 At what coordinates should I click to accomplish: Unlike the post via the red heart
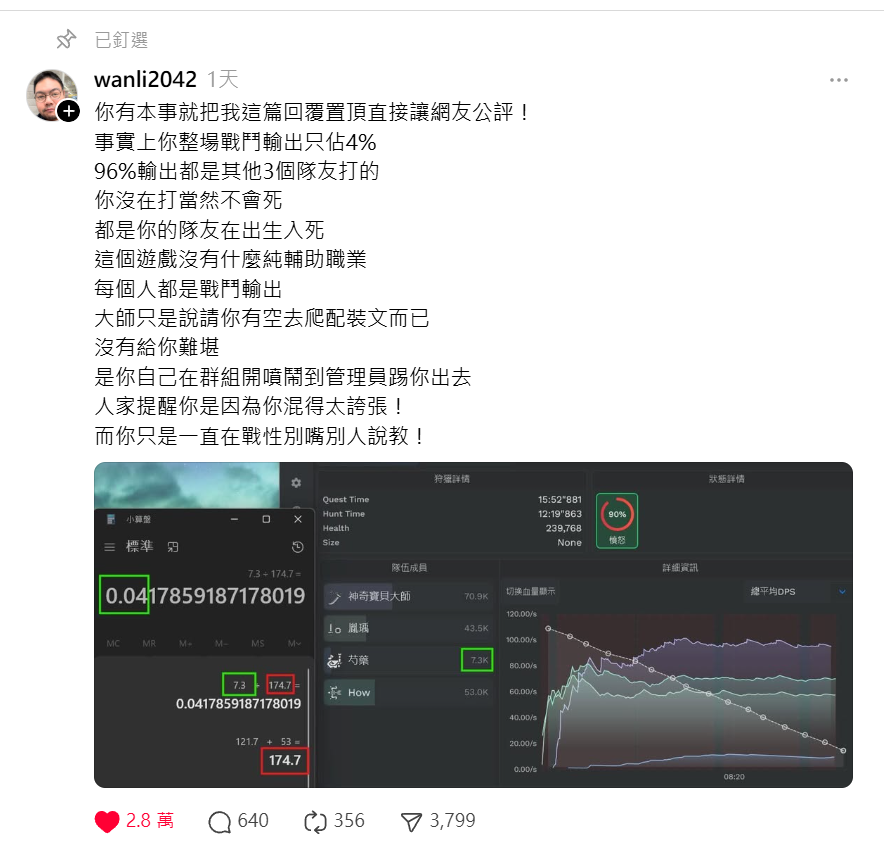click(107, 822)
